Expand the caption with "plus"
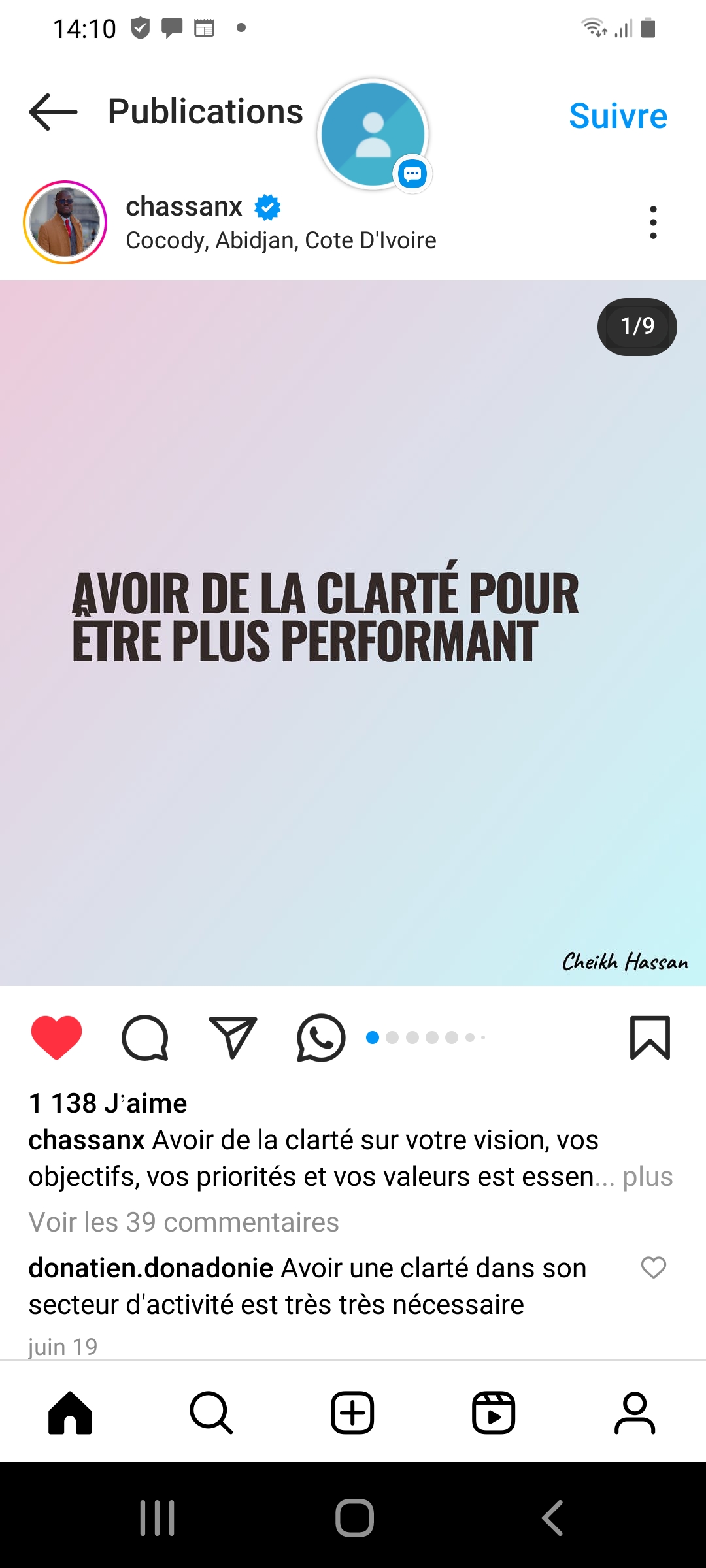The image size is (706, 1568). click(x=647, y=1177)
